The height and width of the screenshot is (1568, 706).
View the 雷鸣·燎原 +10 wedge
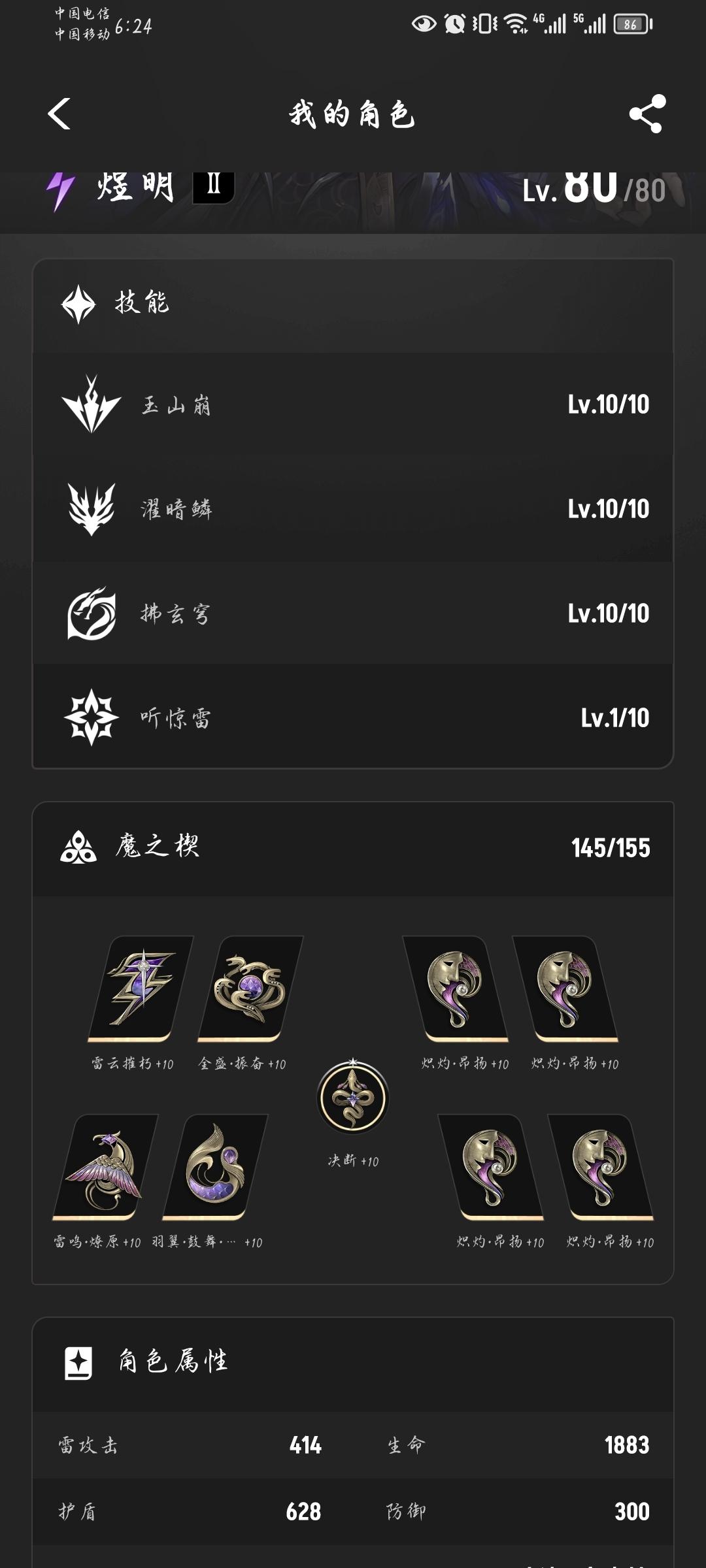105,1167
